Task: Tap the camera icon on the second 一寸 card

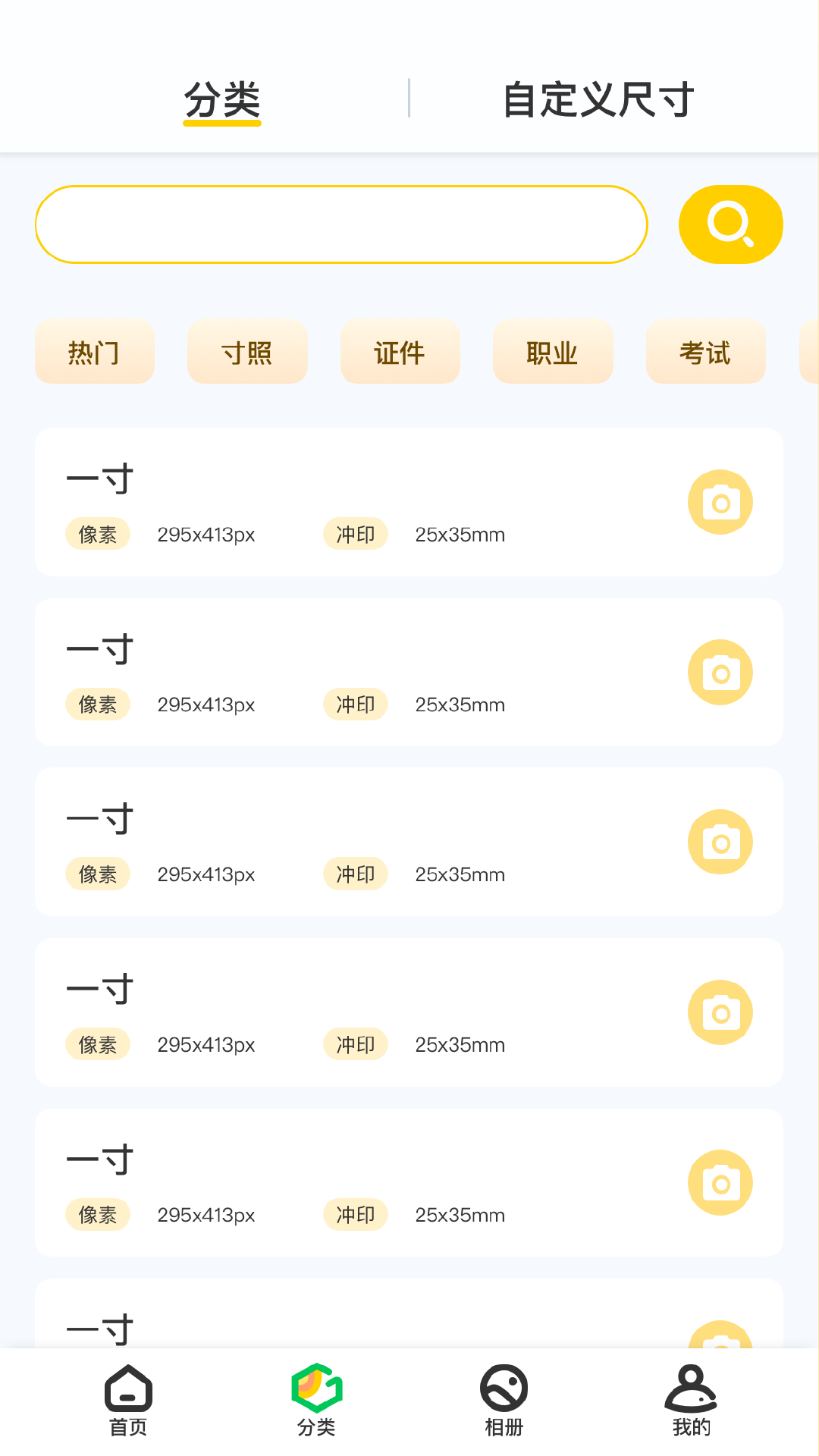Action: (x=720, y=672)
